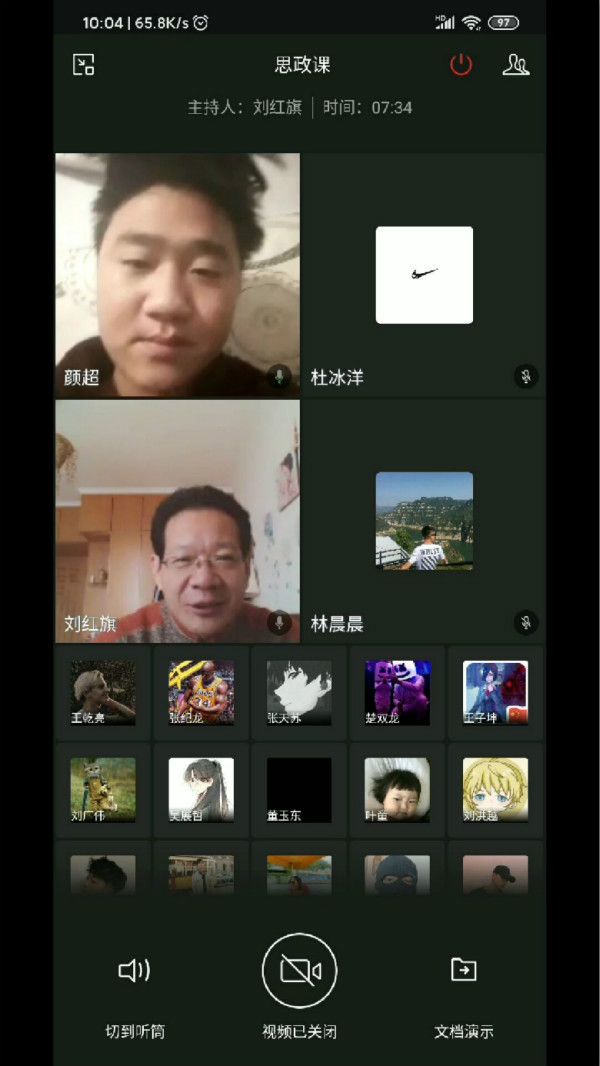This screenshot has width=600, height=1066.
Task: Tap microphone icon on 颜超's tile
Action: tap(281, 377)
